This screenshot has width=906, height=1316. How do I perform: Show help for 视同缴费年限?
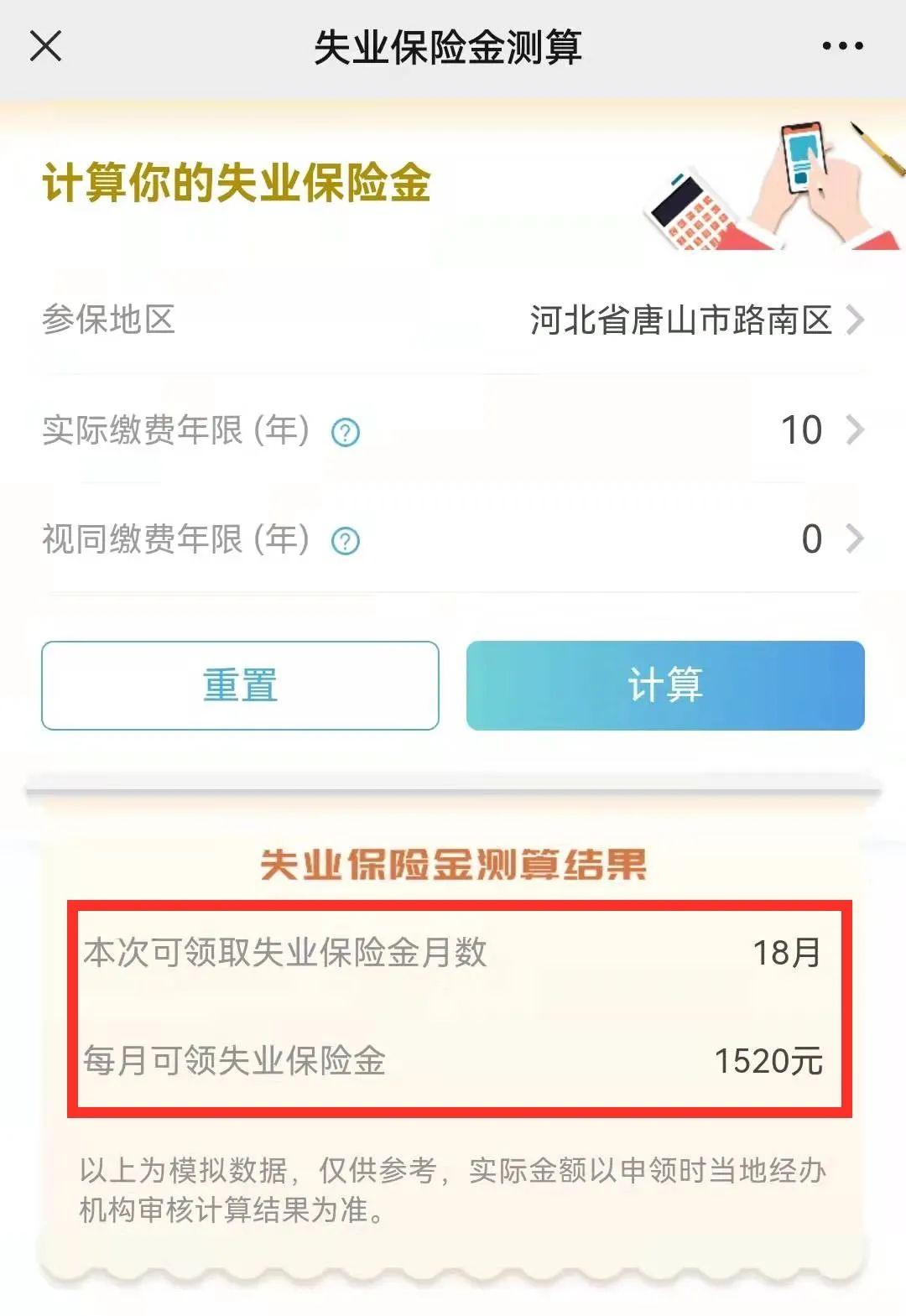(346, 542)
